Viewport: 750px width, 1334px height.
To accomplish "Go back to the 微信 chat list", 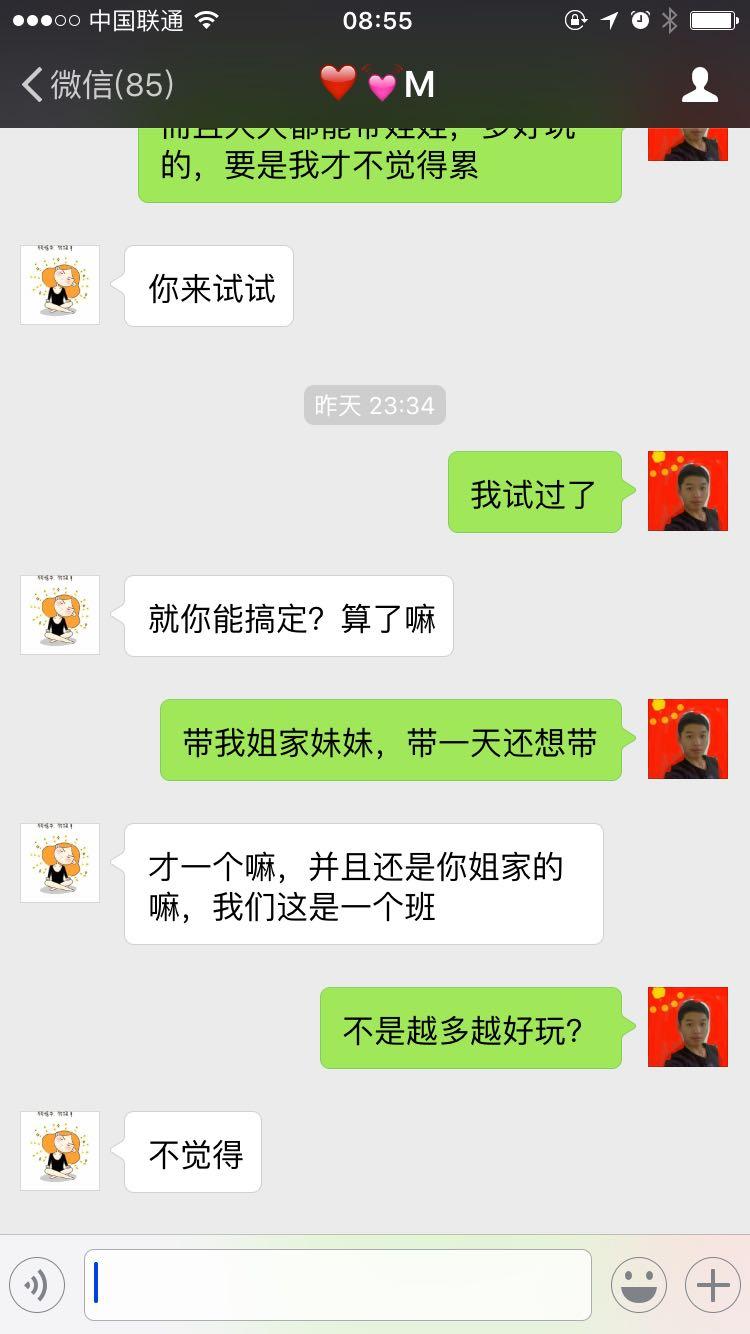I will 97,85.
